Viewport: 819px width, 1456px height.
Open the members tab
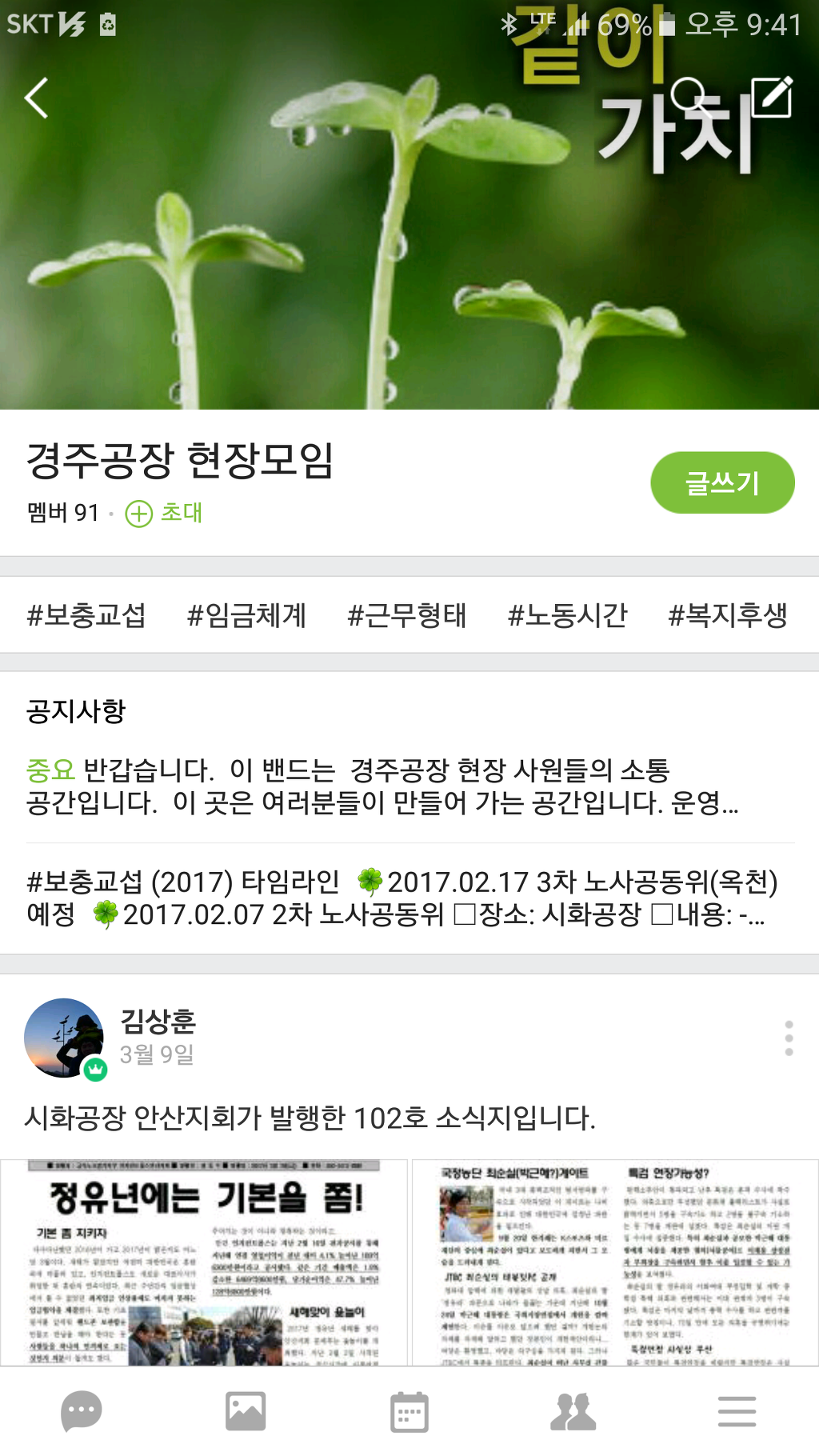573,1411
